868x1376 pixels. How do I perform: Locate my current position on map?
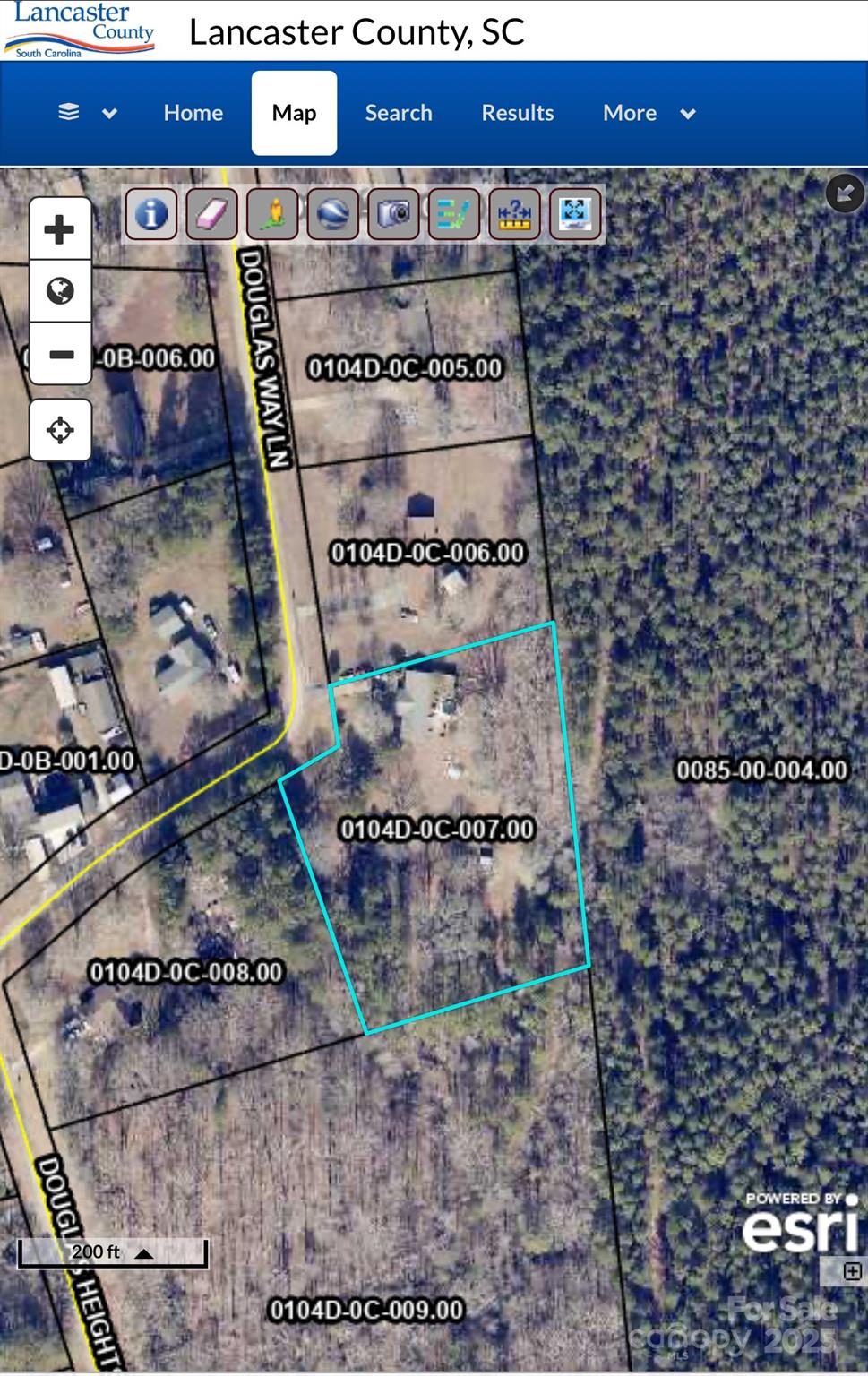click(x=60, y=431)
